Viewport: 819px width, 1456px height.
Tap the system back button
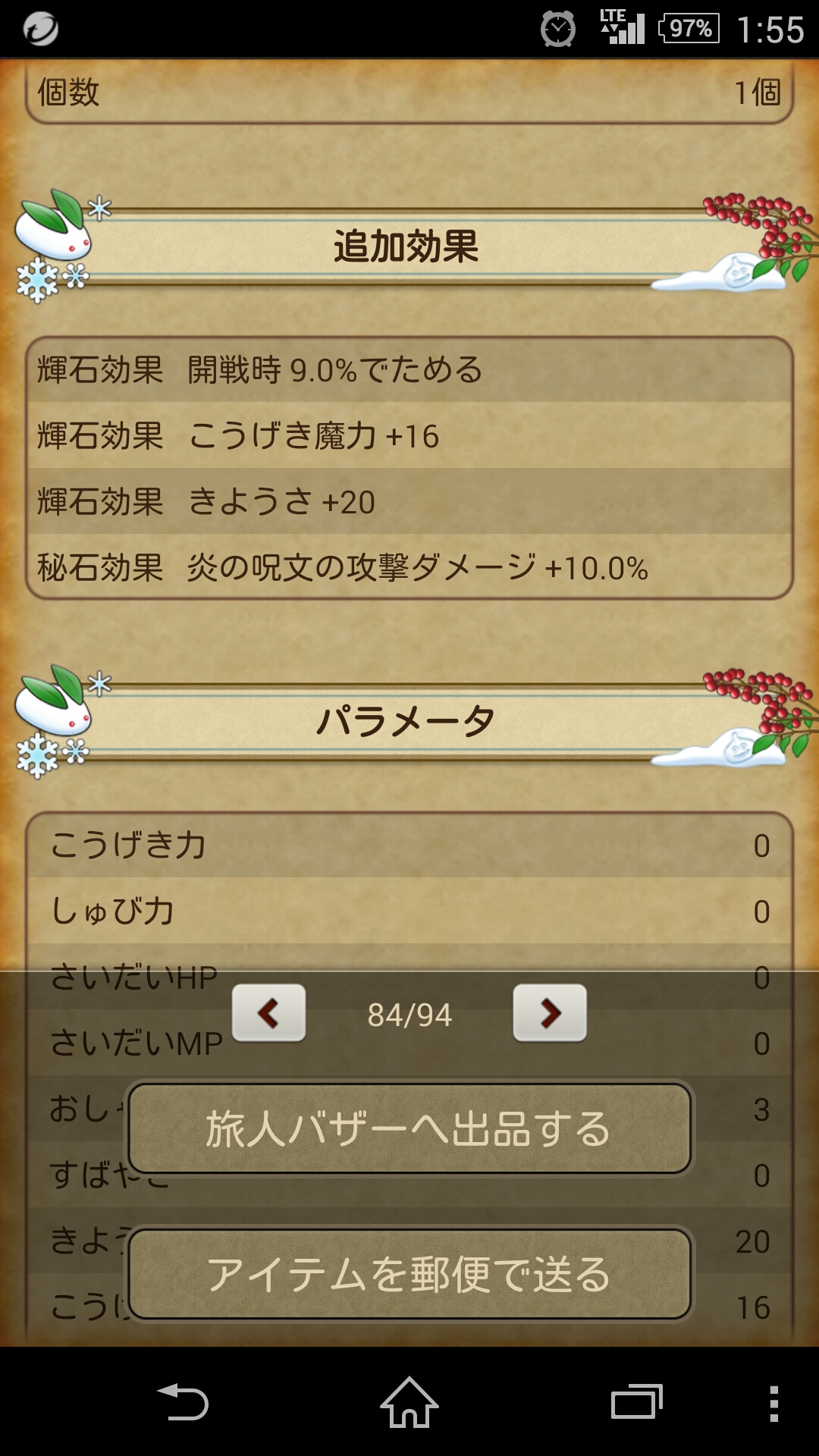click(x=183, y=1401)
